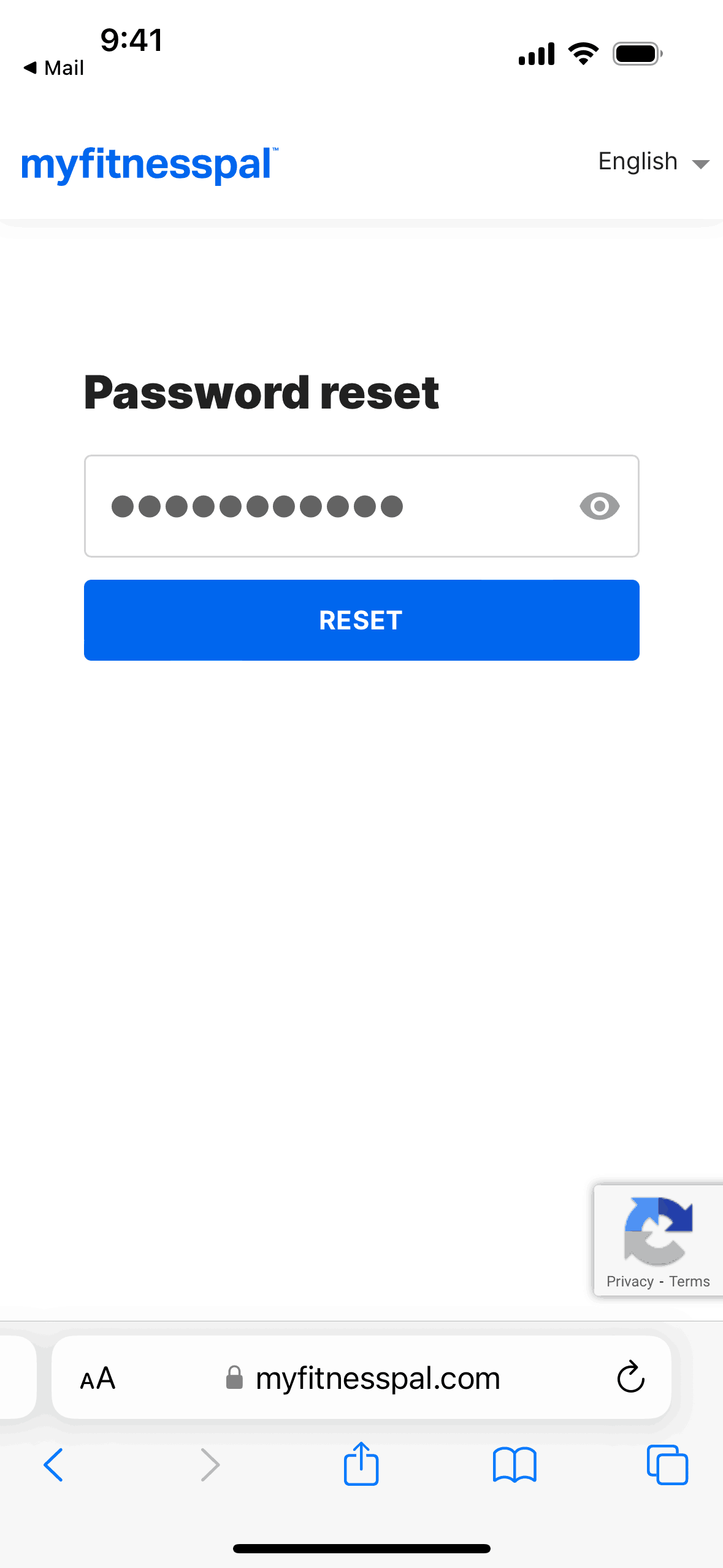Viewport: 723px width, 1568px height.
Task: Return to the Mail app
Action: (x=54, y=67)
